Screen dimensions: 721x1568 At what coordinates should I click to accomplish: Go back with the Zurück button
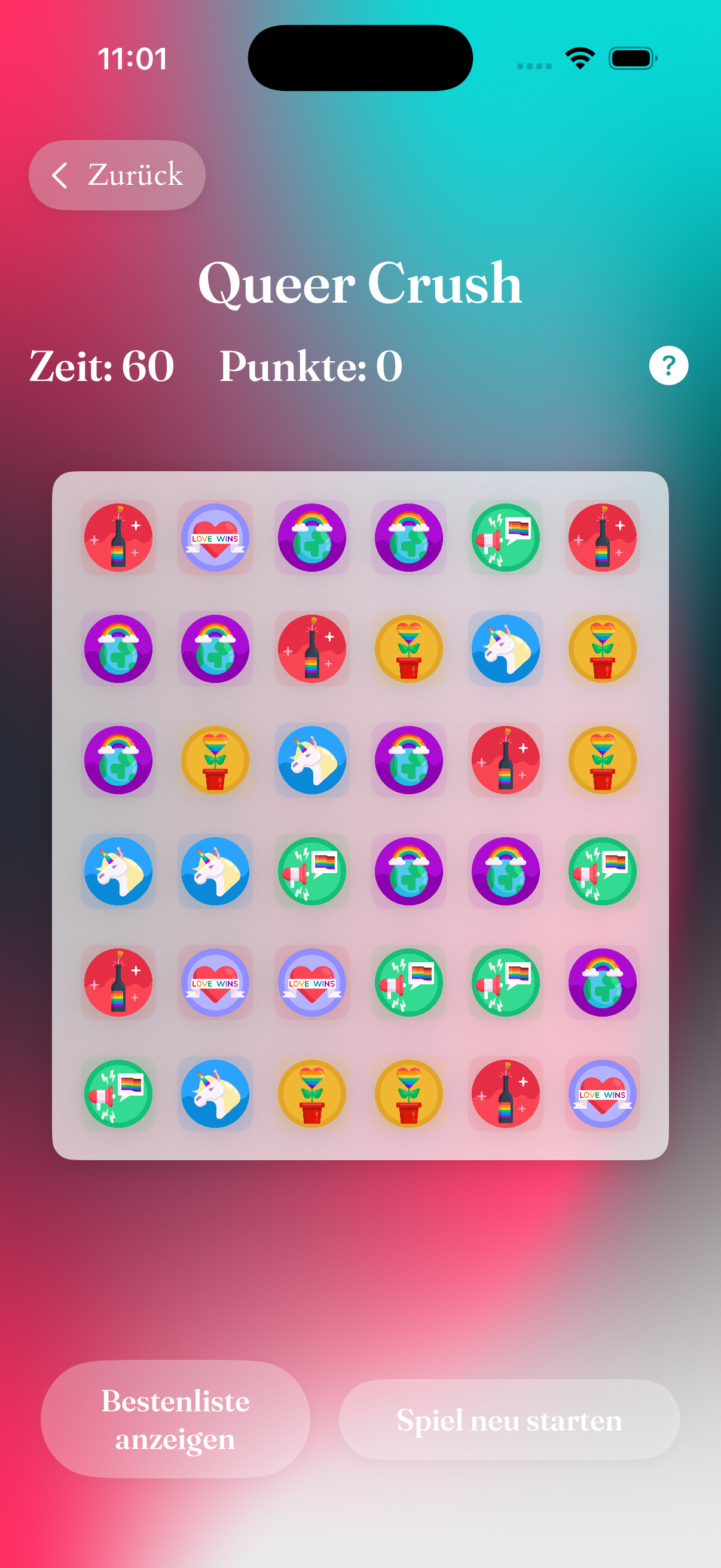coord(117,175)
